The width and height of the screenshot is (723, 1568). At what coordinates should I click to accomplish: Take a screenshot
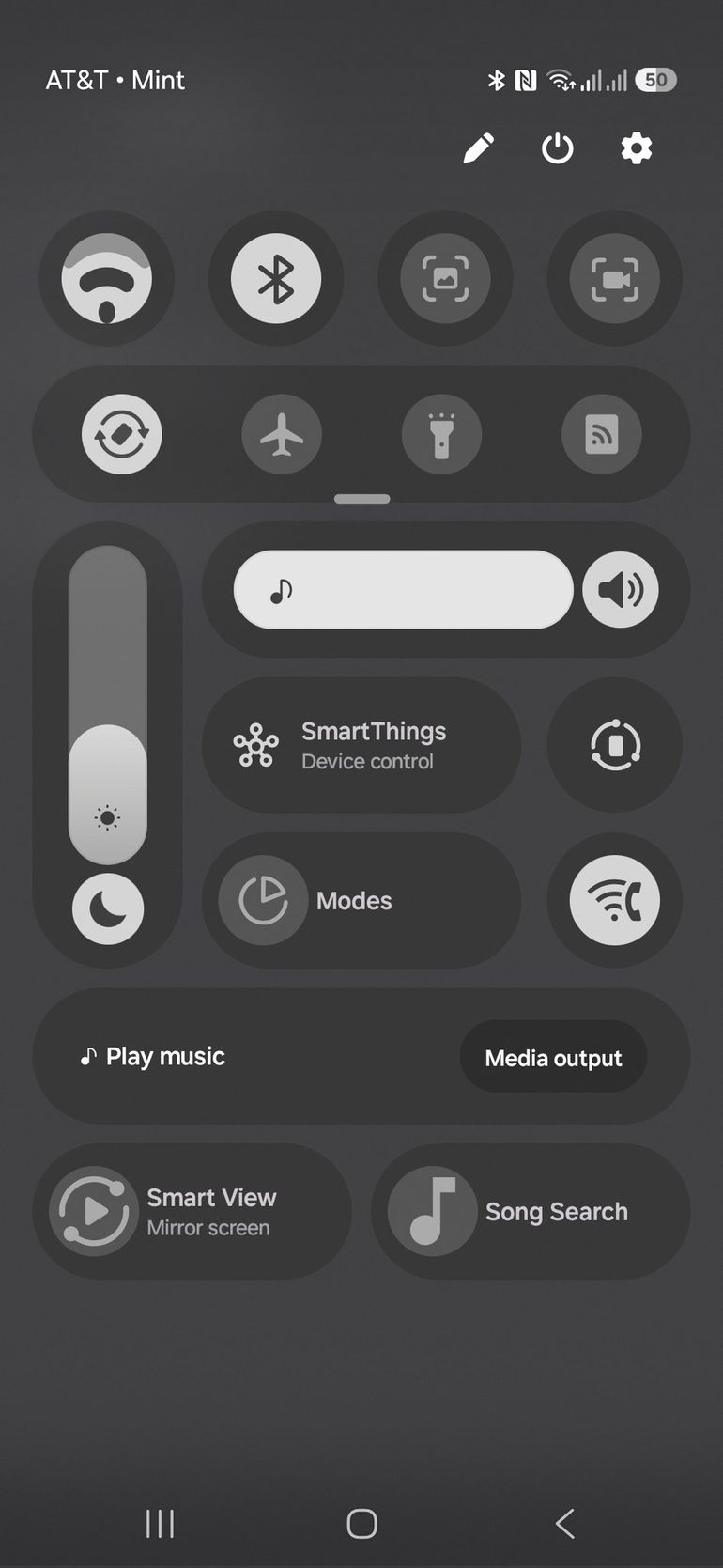(x=445, y=279)
